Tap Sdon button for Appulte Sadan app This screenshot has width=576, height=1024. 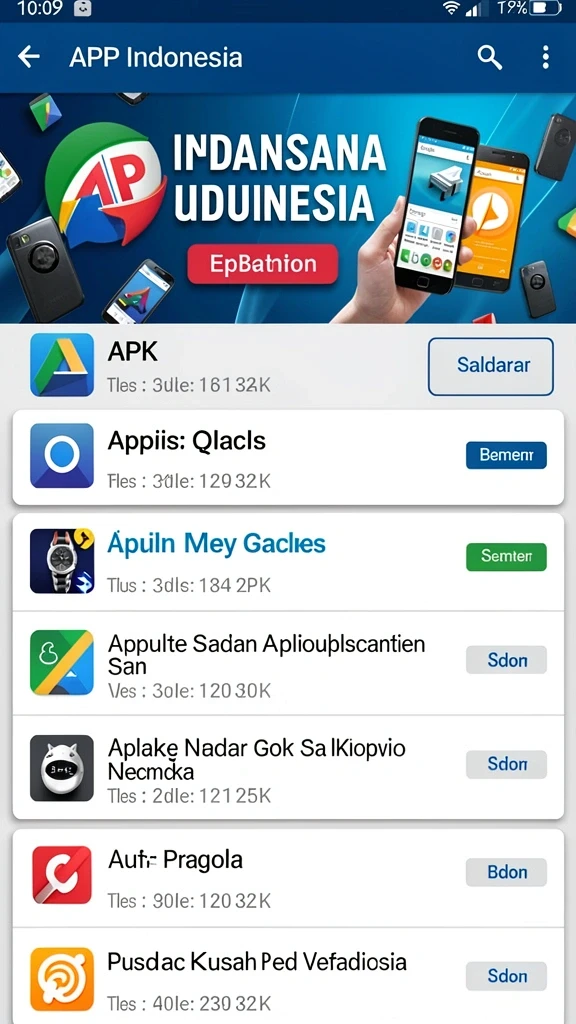506,660
